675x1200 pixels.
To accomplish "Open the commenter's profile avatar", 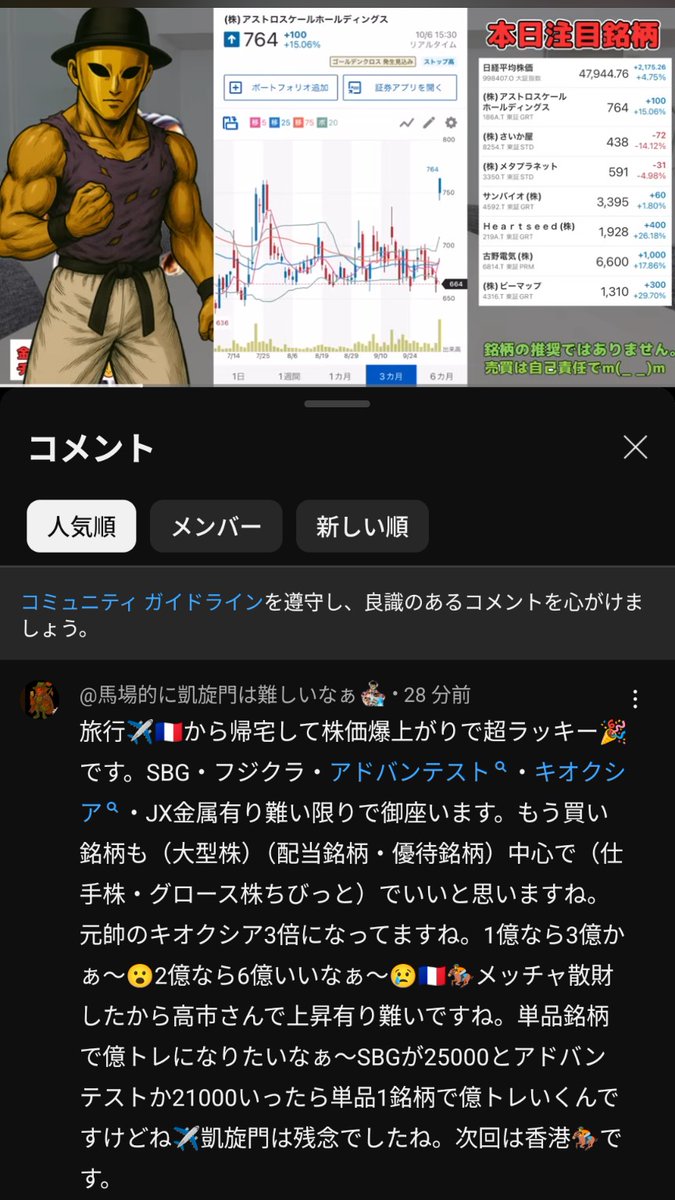I will click(x=41, y=700).
